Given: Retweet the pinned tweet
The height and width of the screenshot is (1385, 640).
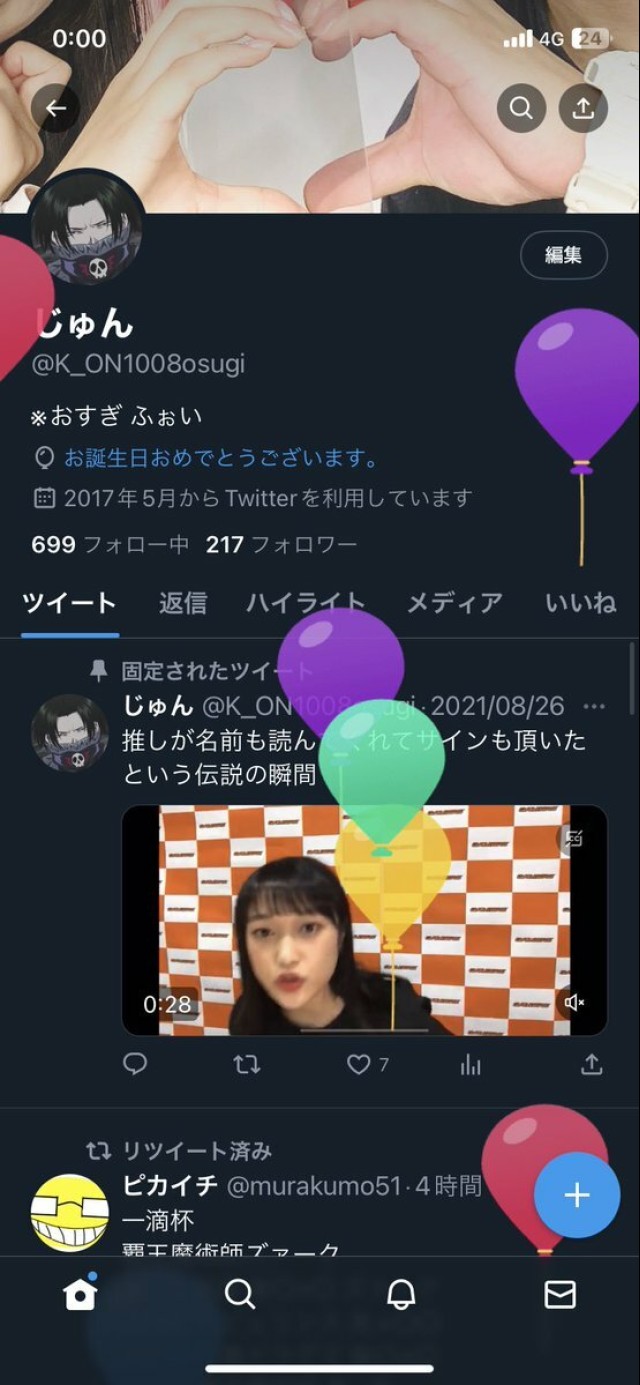Looking at the screenshot, I should point(247,1065).
